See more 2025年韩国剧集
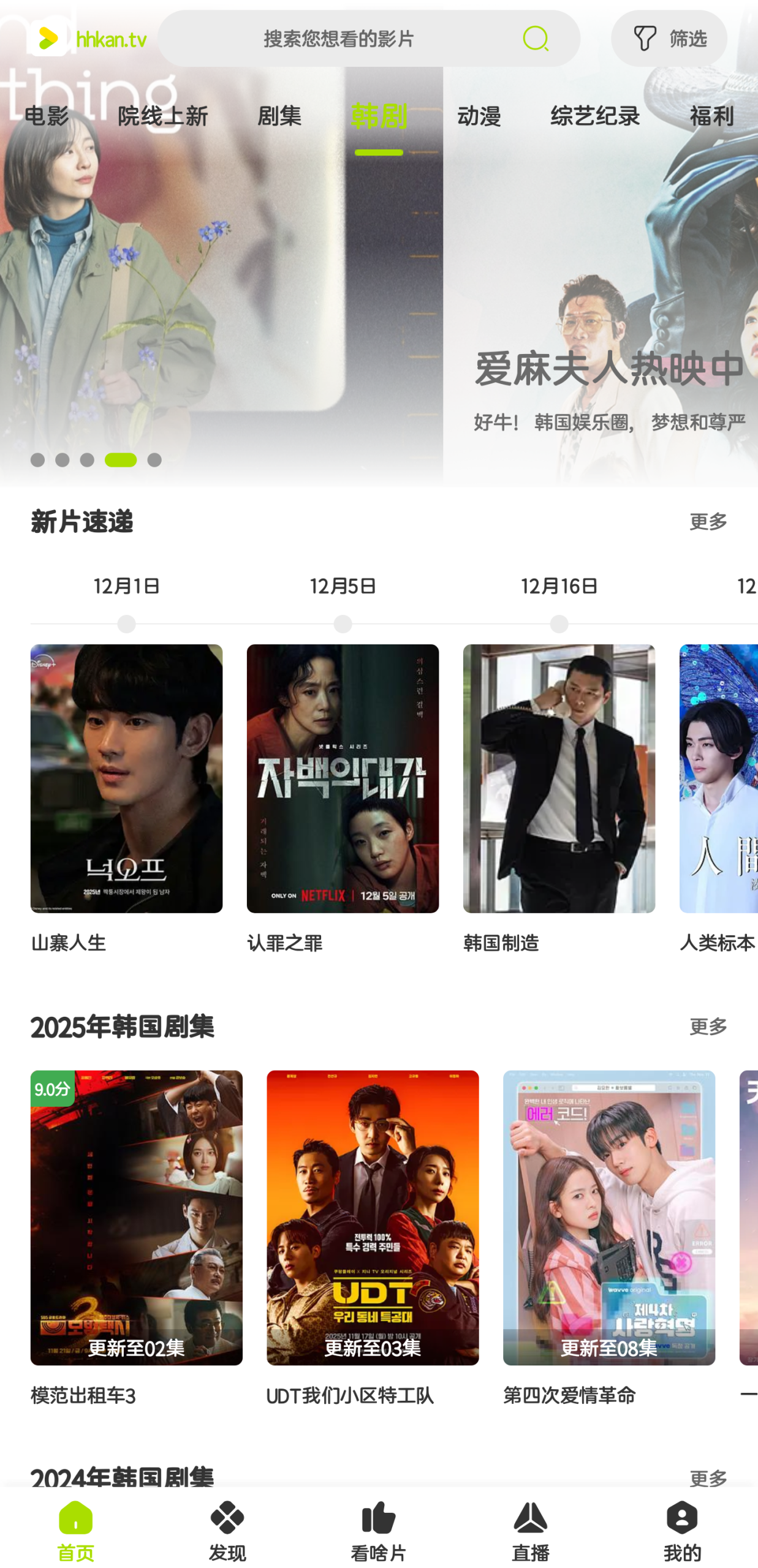 (x=708, y=1026)
